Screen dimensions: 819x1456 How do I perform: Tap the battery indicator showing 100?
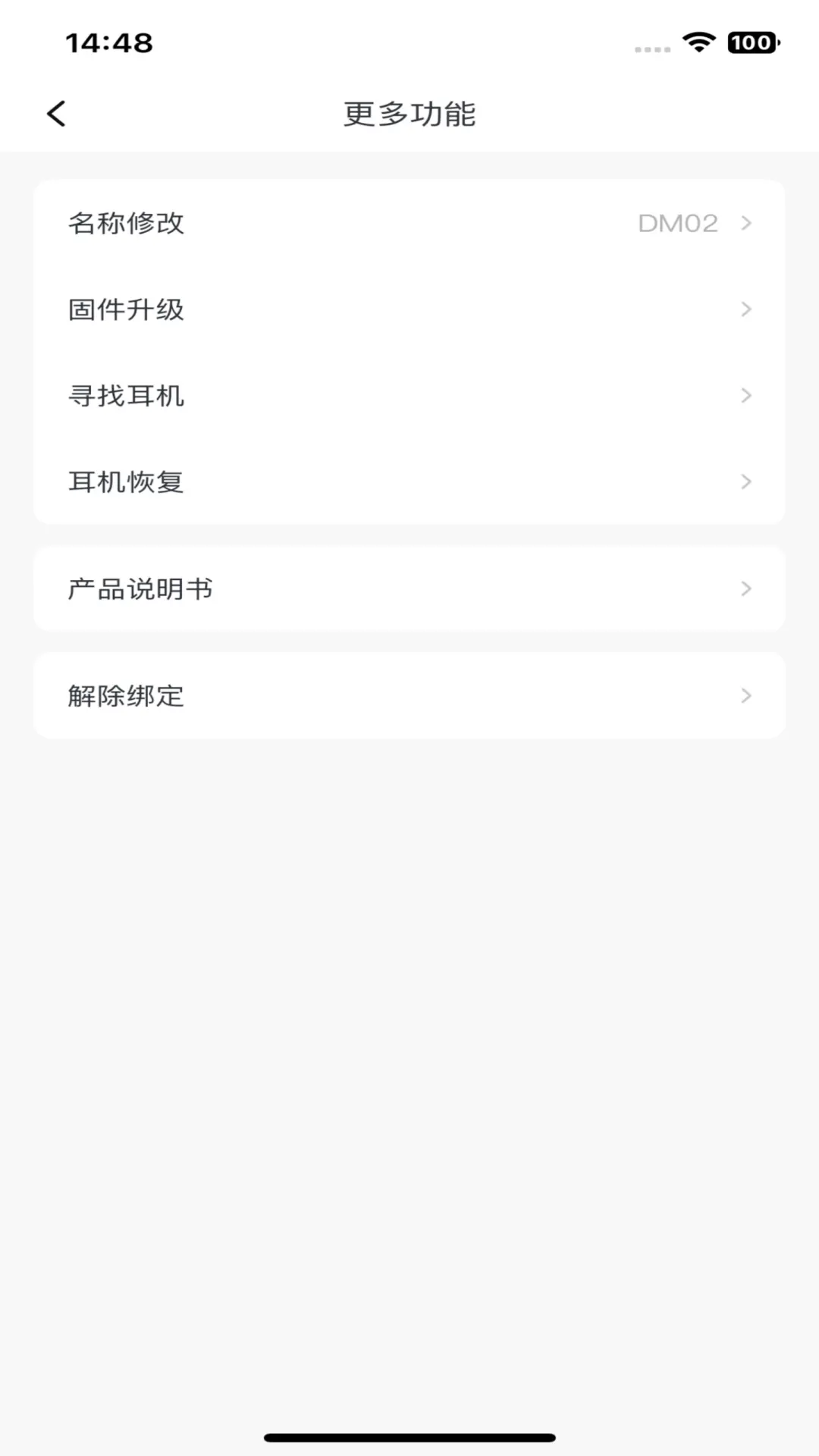752,44
